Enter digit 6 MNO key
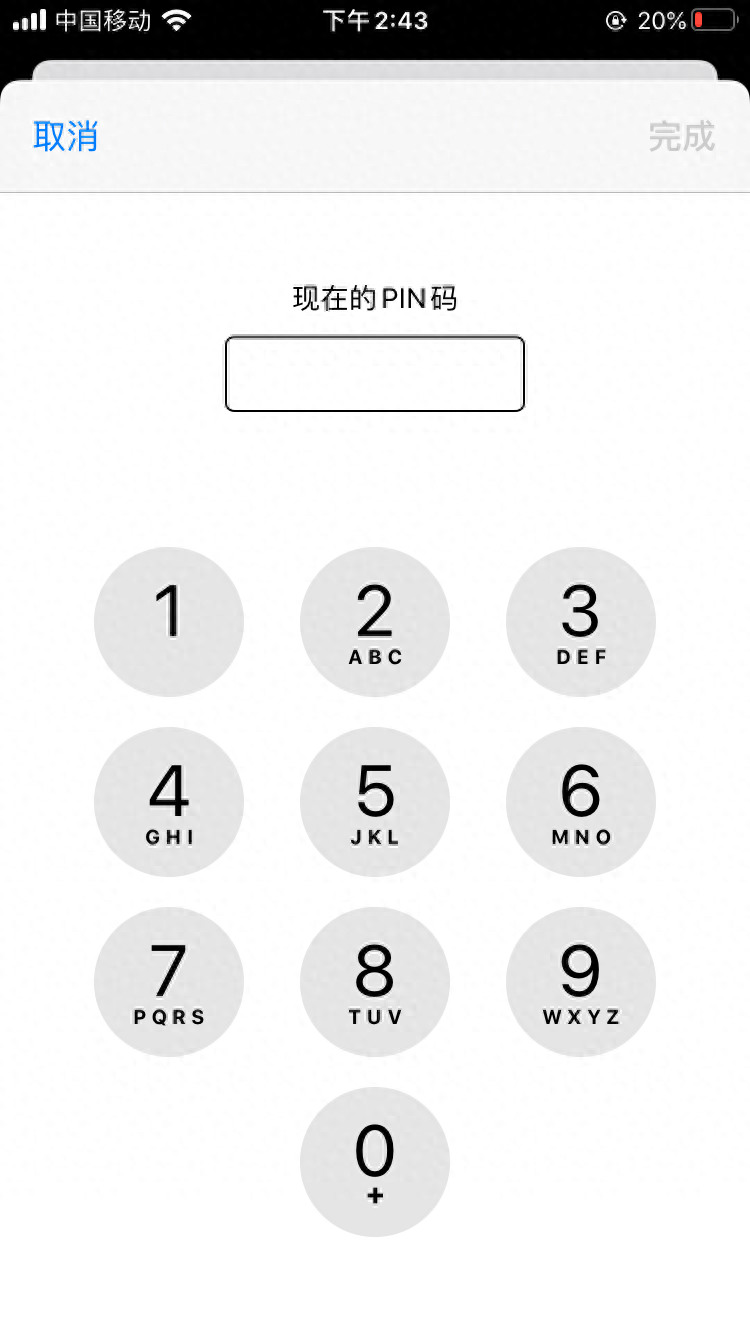Viewport: 750px width, 1334px height. [581, 802]
